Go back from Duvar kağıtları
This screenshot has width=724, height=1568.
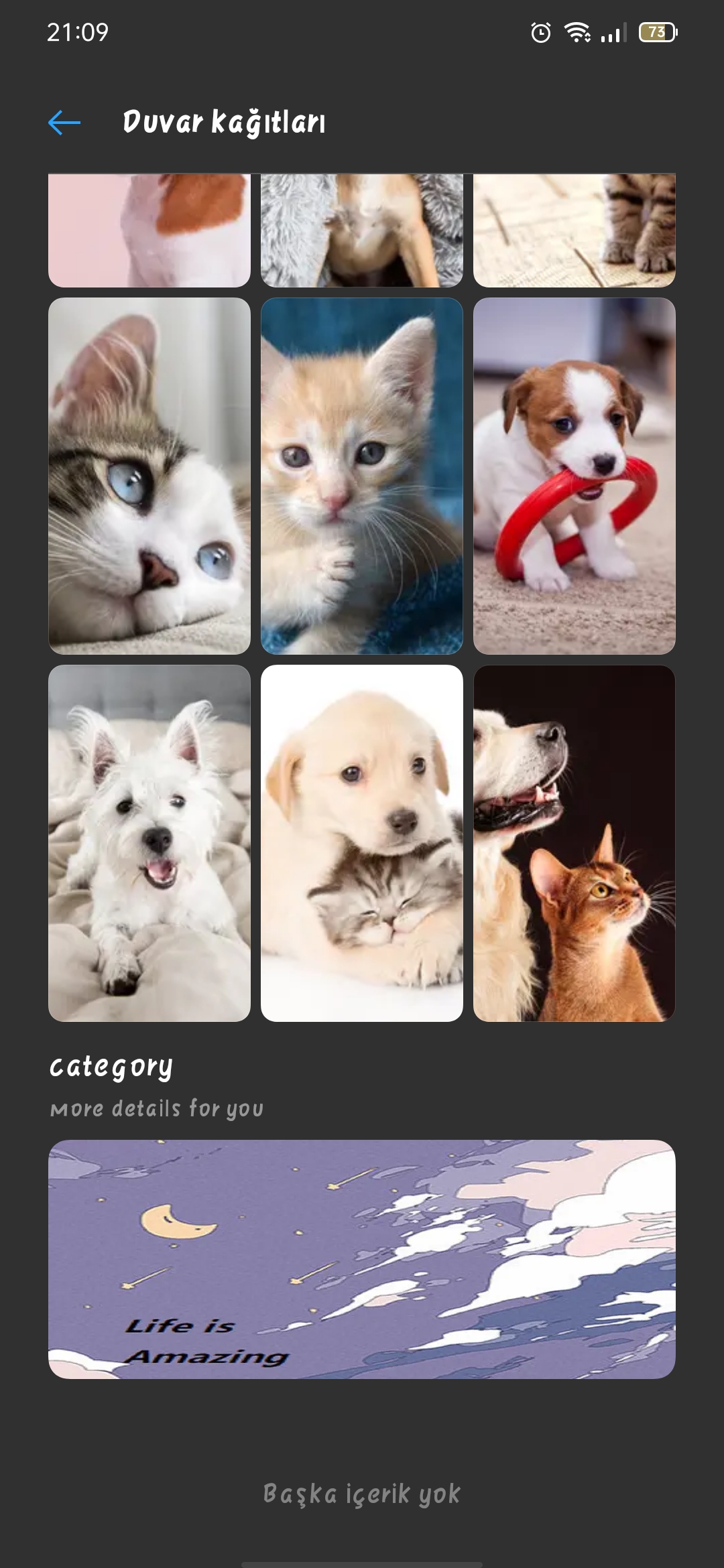pyautogui.click(x=64, y=123)
